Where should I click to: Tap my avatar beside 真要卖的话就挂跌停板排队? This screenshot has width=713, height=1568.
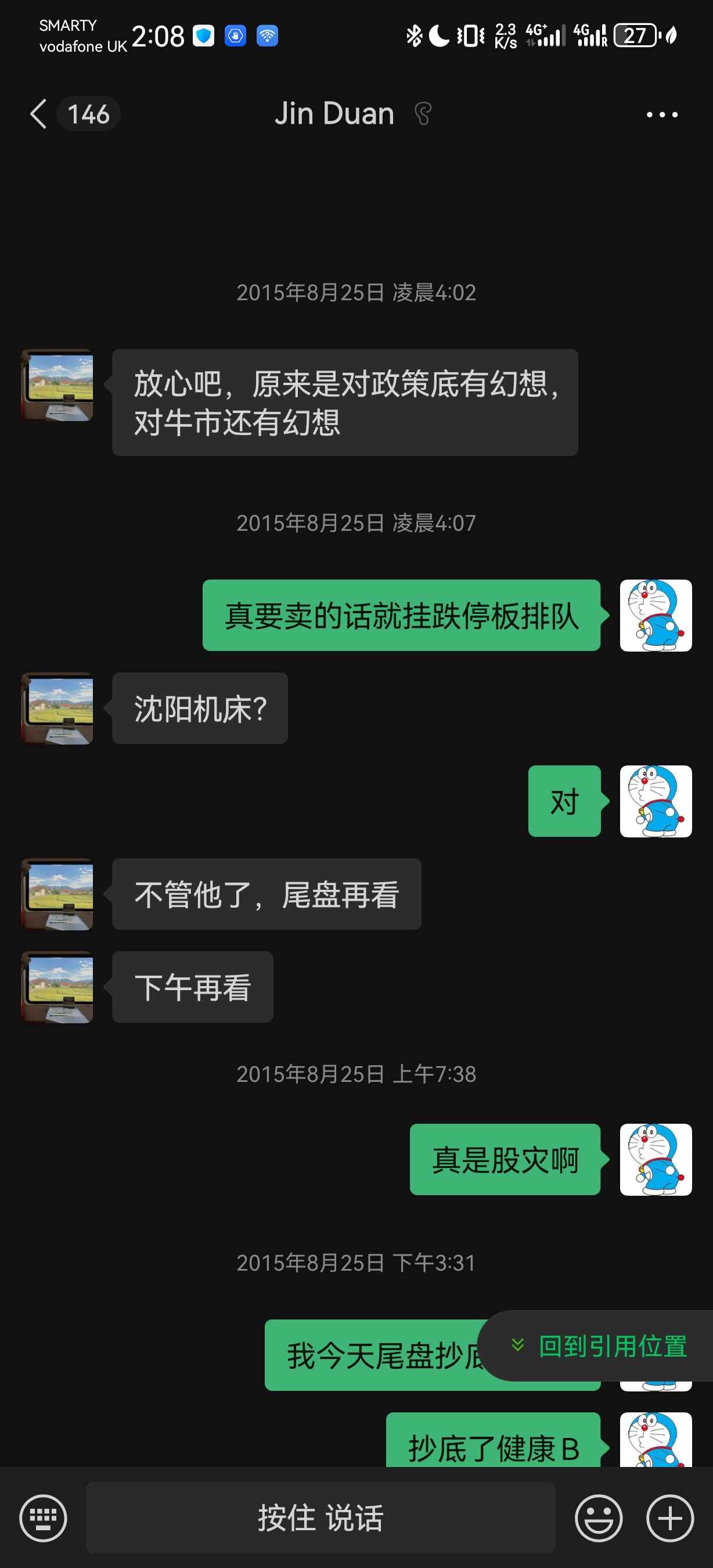[x=655, y=616]
